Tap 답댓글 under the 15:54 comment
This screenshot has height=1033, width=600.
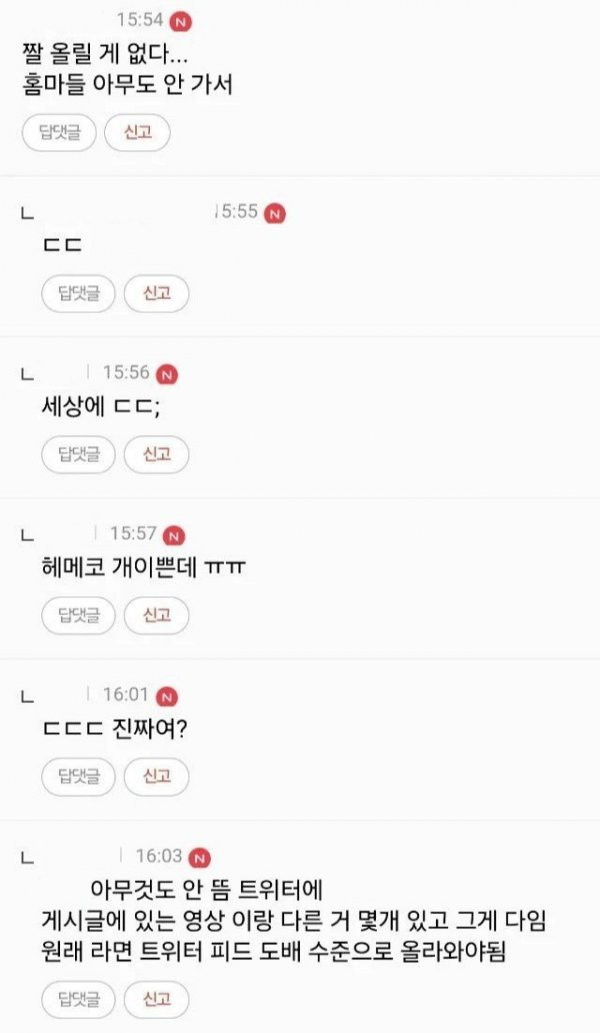pos(58,132)
